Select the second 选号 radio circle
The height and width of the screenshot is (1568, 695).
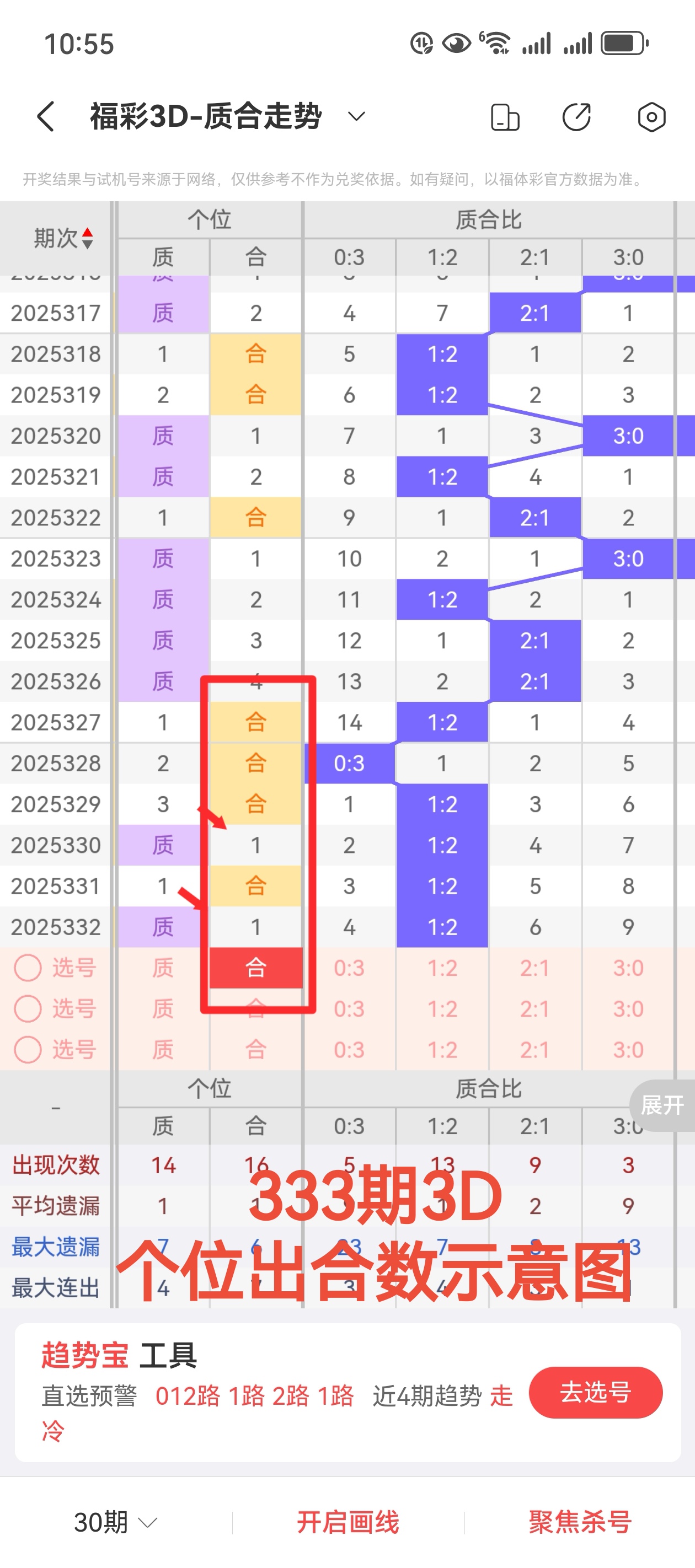(x=28, y=1008)
